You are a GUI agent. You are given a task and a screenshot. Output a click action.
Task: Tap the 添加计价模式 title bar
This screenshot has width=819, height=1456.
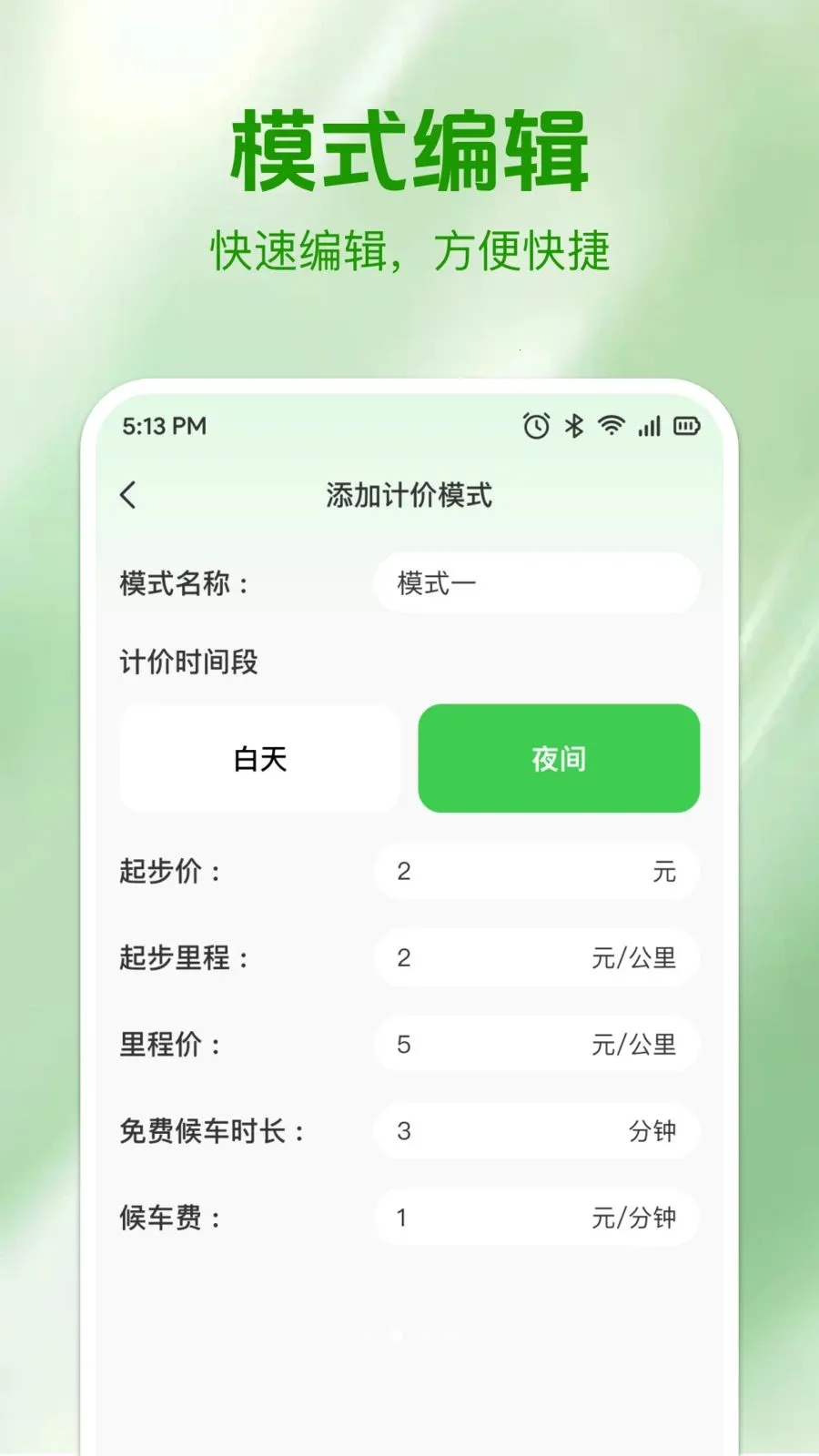click(409, 495)
